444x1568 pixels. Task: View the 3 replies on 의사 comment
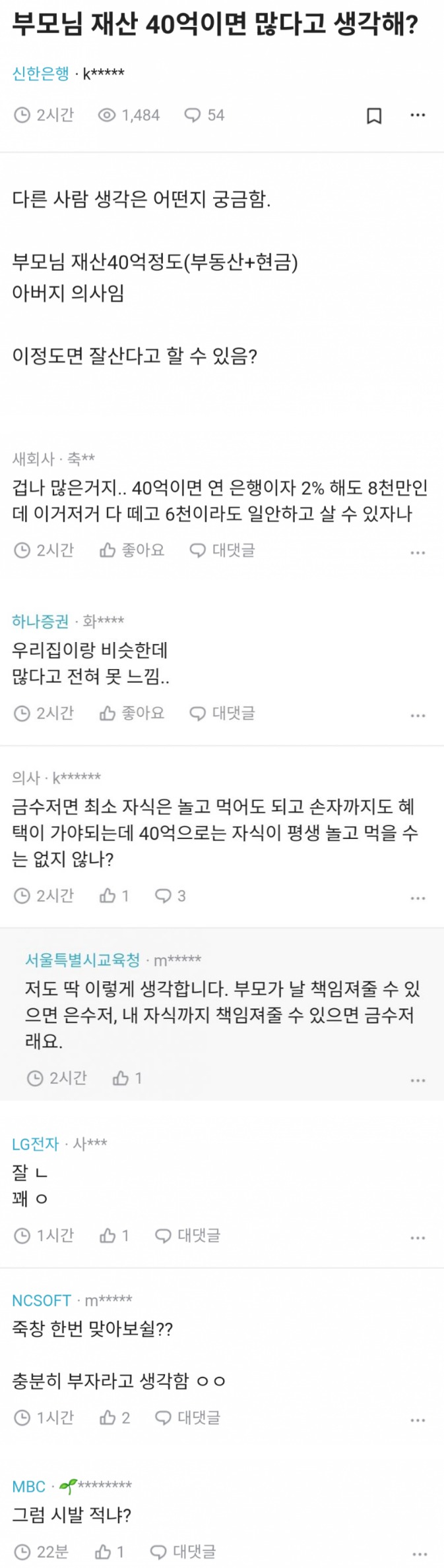coord(170,896)
